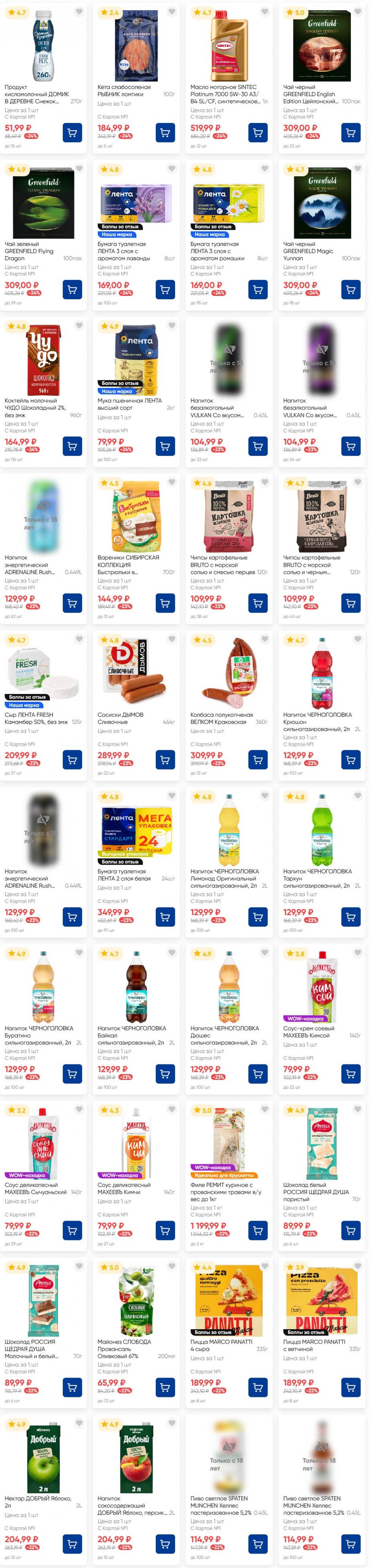Add ЛЕНТА 2-layer 24-pack toilet paper to cart

(165, 917)
